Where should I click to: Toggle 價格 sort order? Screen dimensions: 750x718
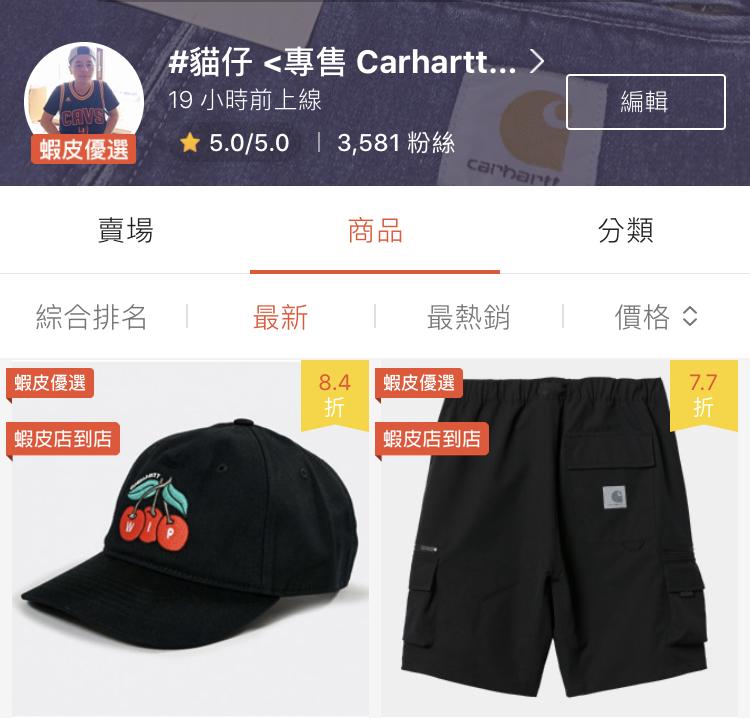coord(655,318)
